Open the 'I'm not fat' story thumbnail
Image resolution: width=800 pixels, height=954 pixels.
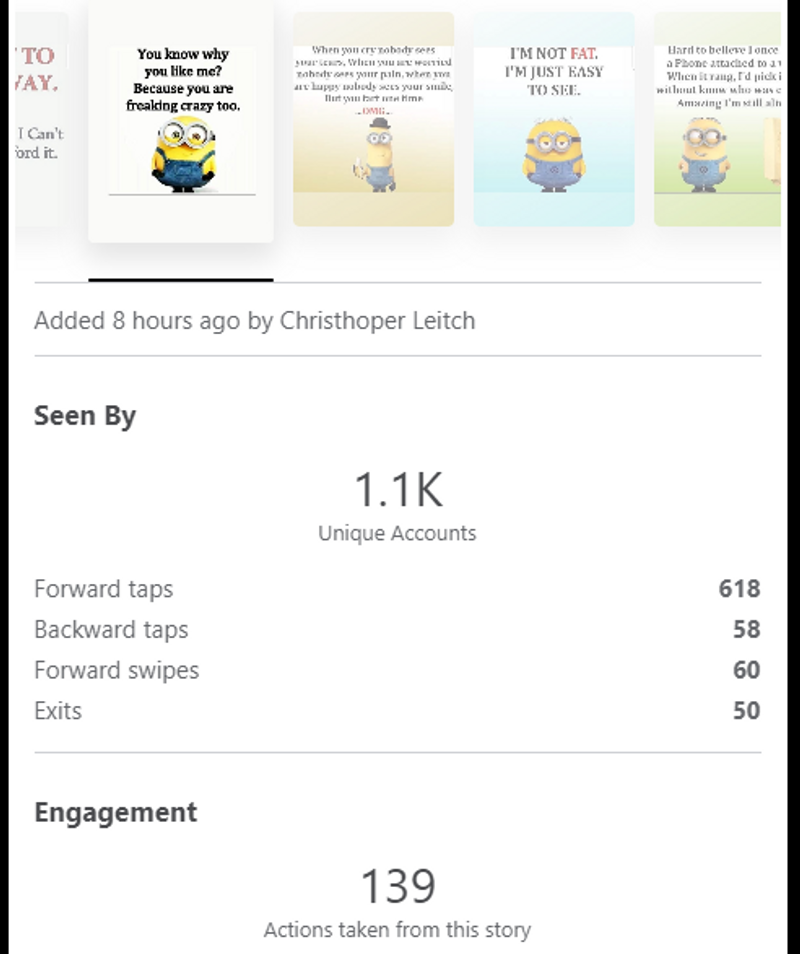pos(553,120)
